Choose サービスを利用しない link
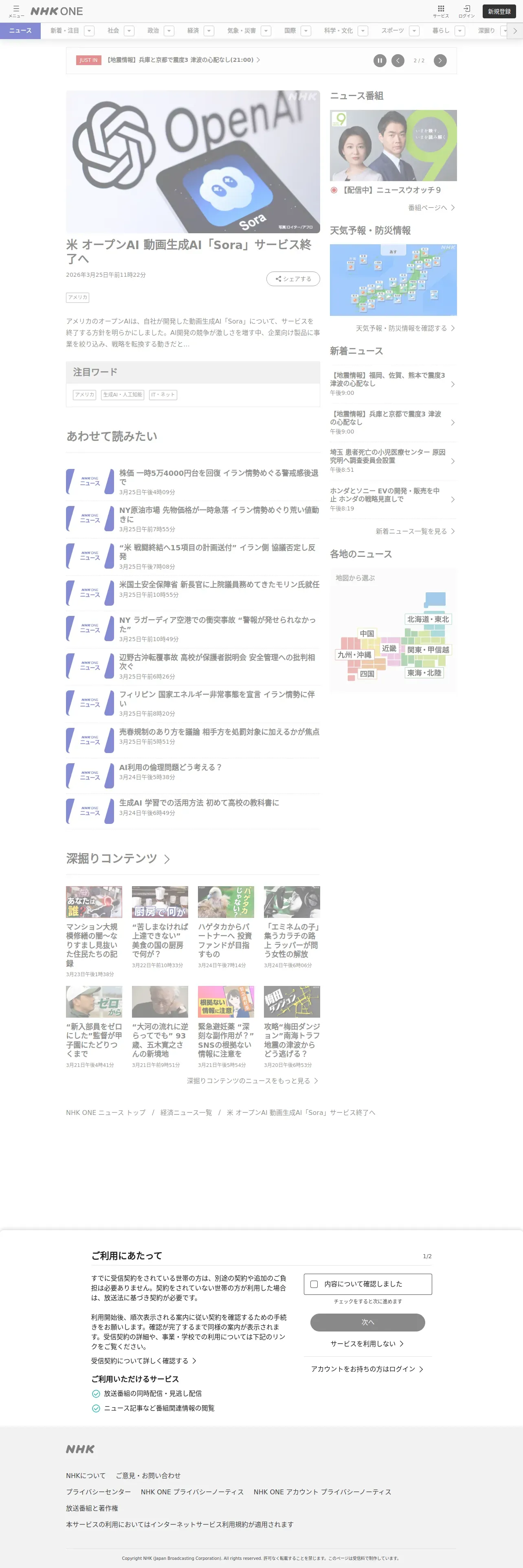 pos(367,1343)
